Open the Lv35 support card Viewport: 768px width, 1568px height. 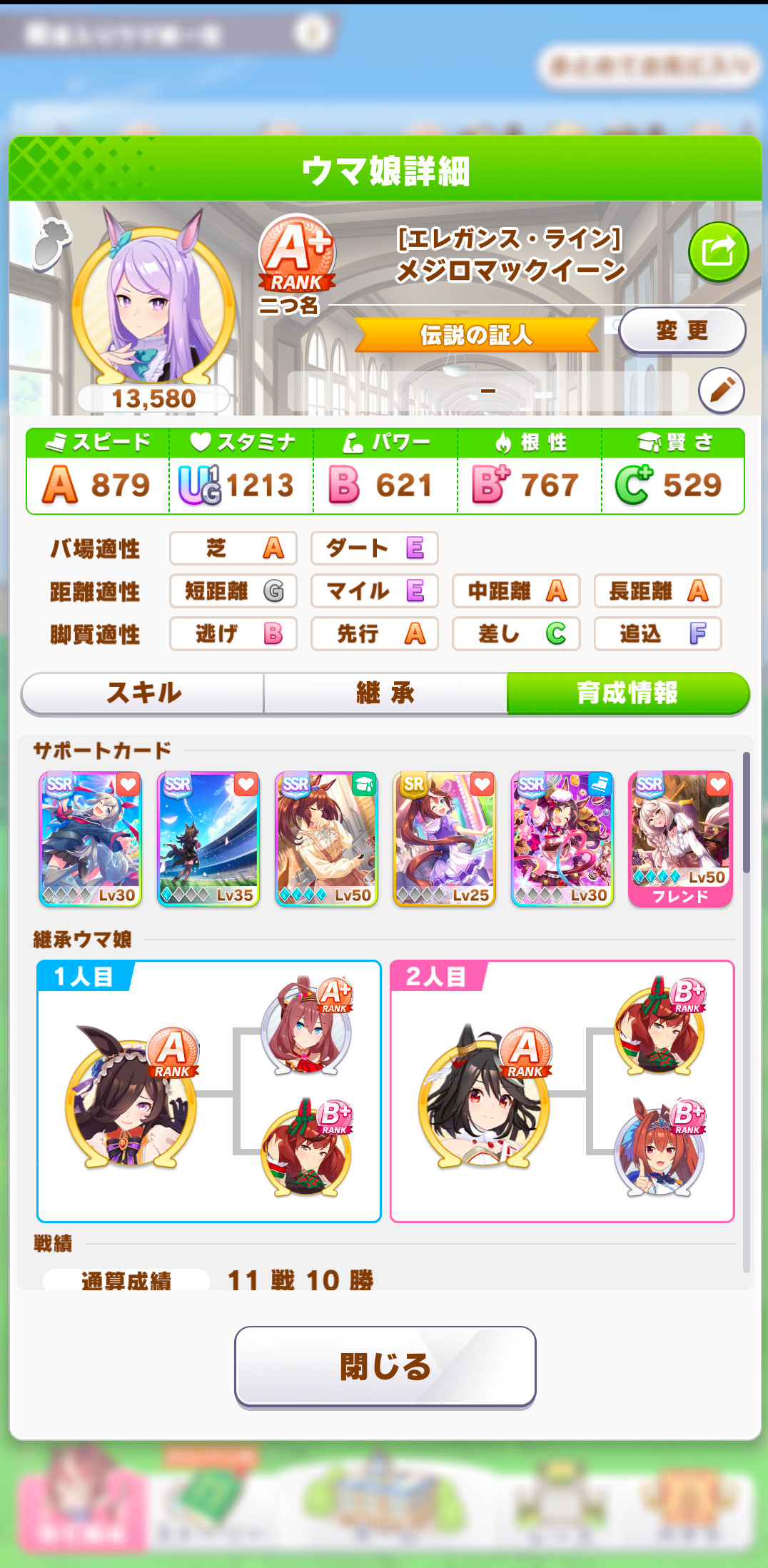click(x=208, y=838)
